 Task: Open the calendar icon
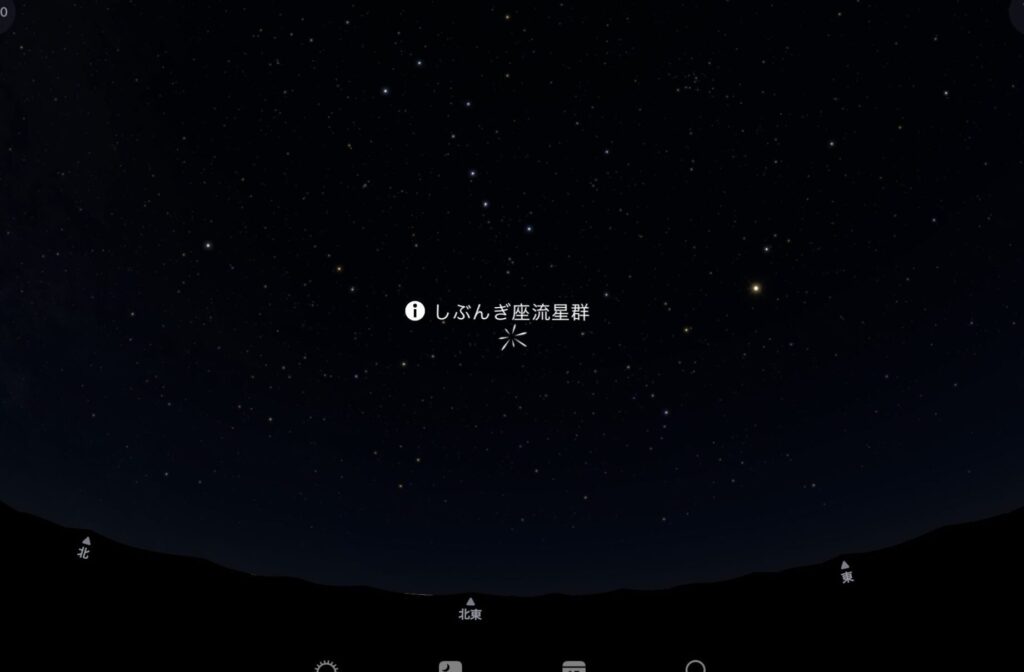(x=573, y=667)
